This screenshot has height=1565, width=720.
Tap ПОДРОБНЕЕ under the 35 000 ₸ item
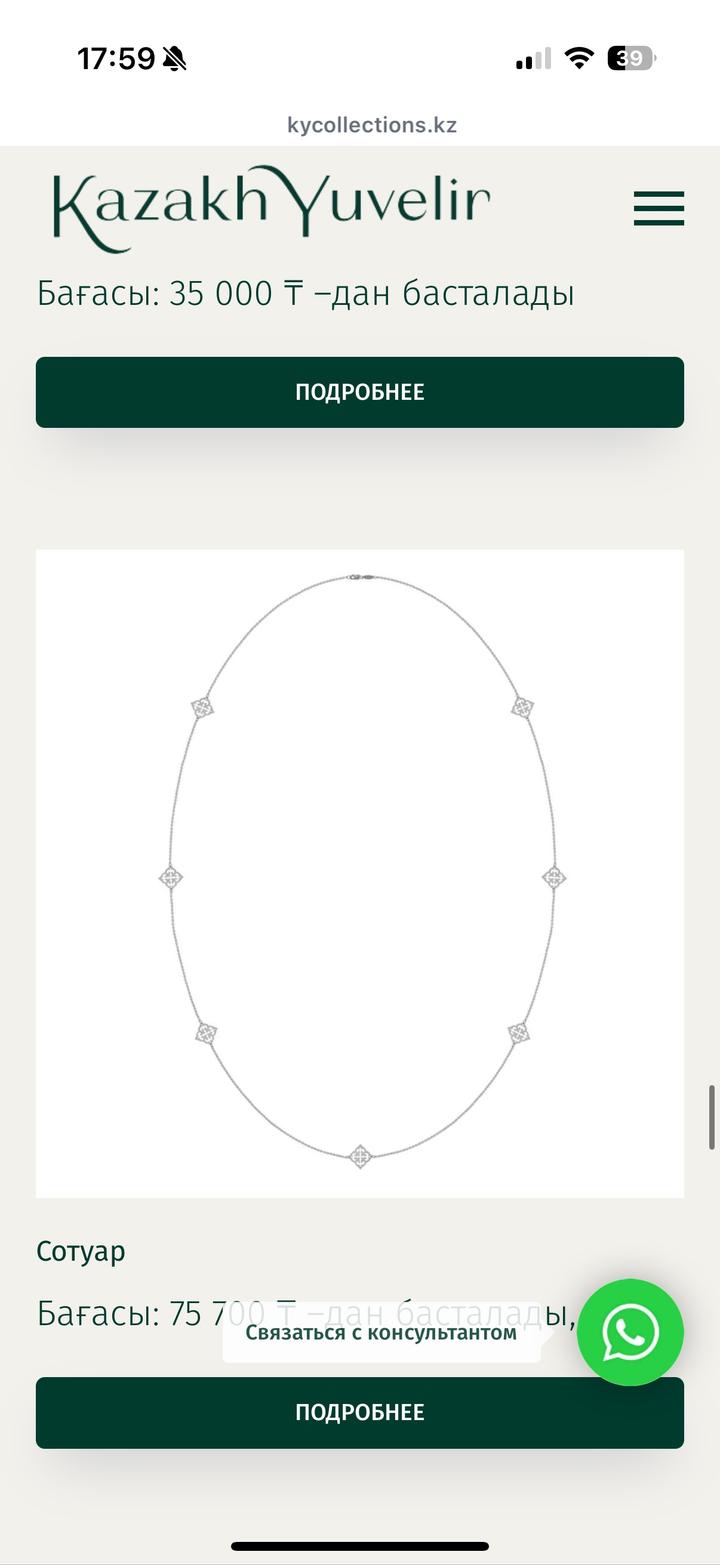[360, 392]
